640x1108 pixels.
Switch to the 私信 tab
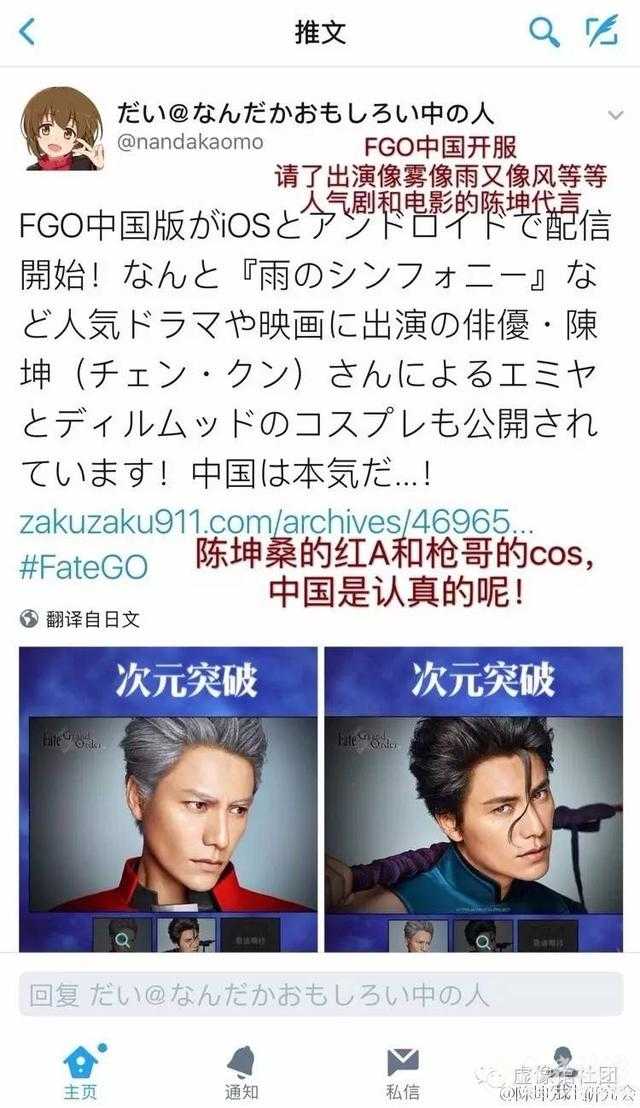coord(402,1070)
